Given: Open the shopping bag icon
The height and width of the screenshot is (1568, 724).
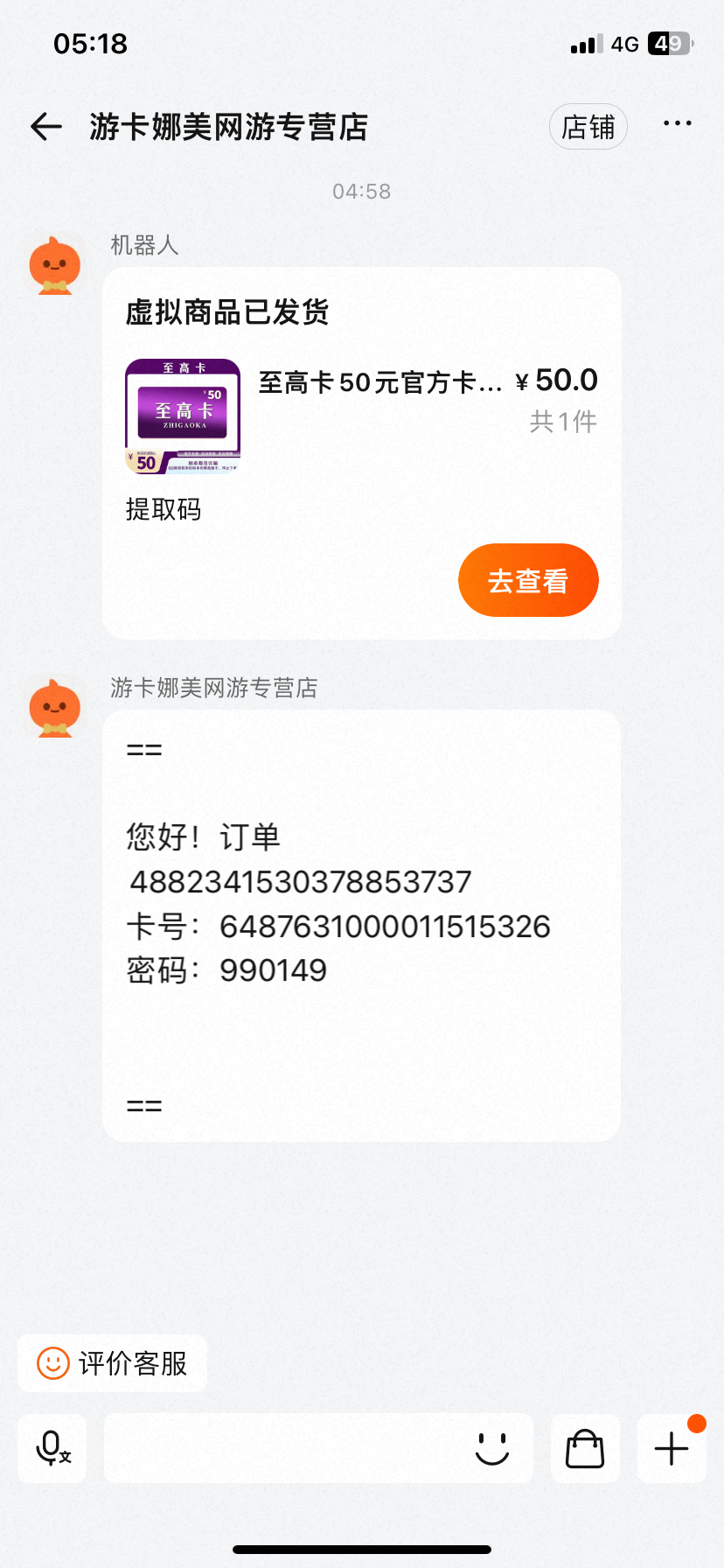Looking at the screenshot, I should (585, 1448).
